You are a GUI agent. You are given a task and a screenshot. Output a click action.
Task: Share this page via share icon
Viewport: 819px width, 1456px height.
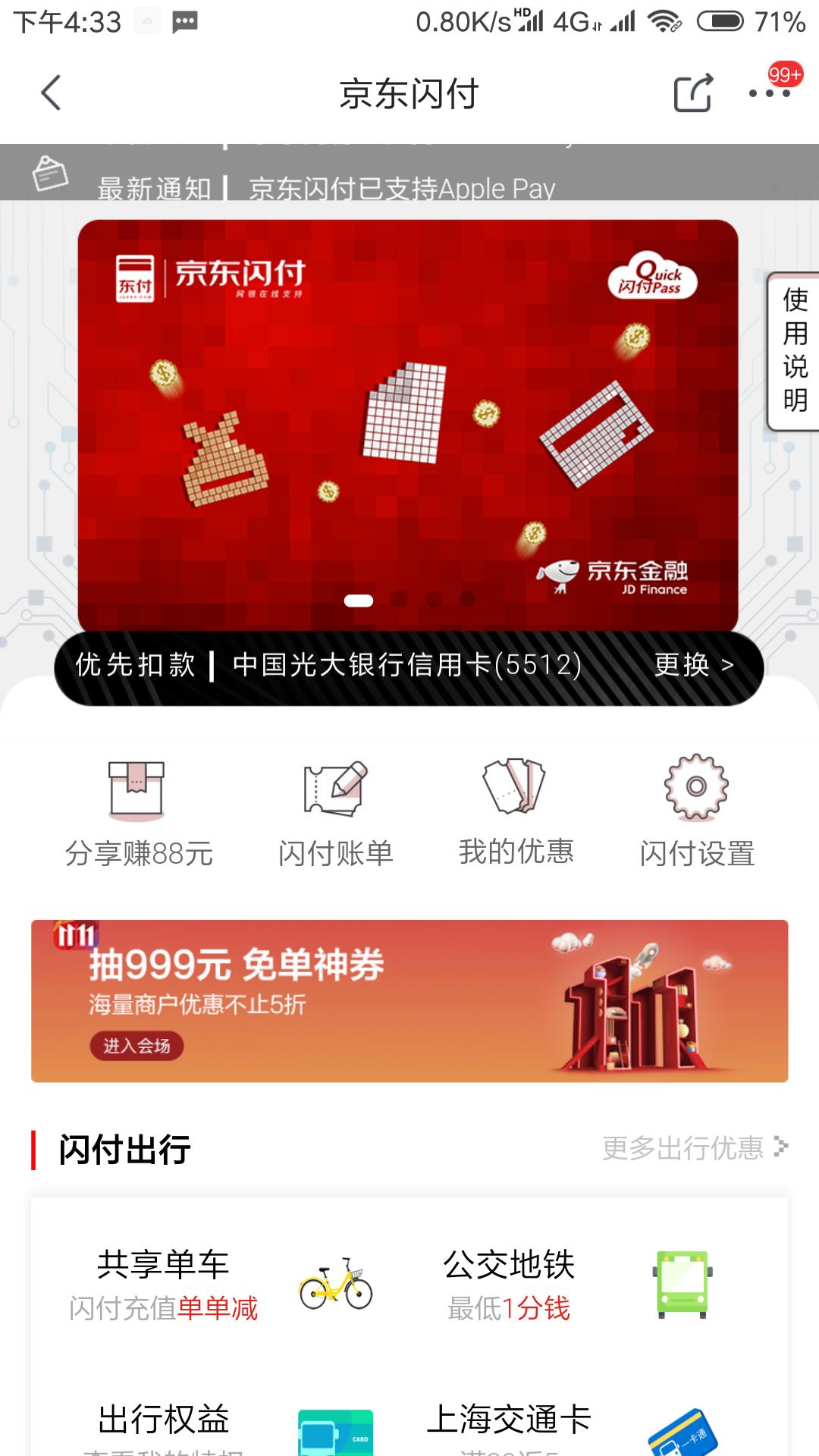tap(693, 93)
